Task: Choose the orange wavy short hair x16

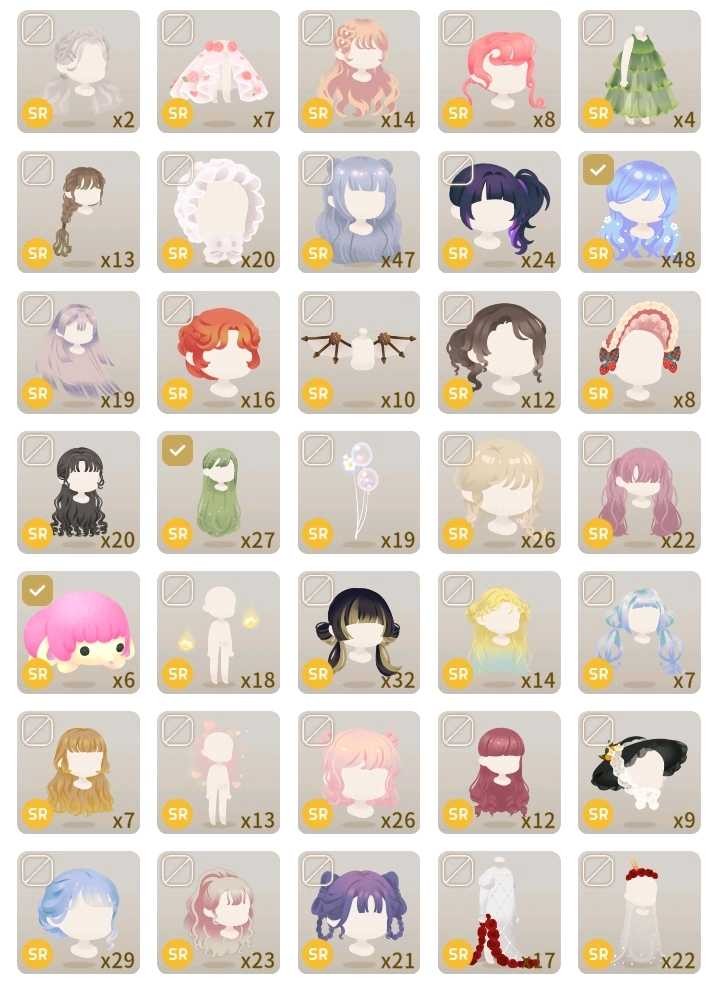Action: coord(218,352)
